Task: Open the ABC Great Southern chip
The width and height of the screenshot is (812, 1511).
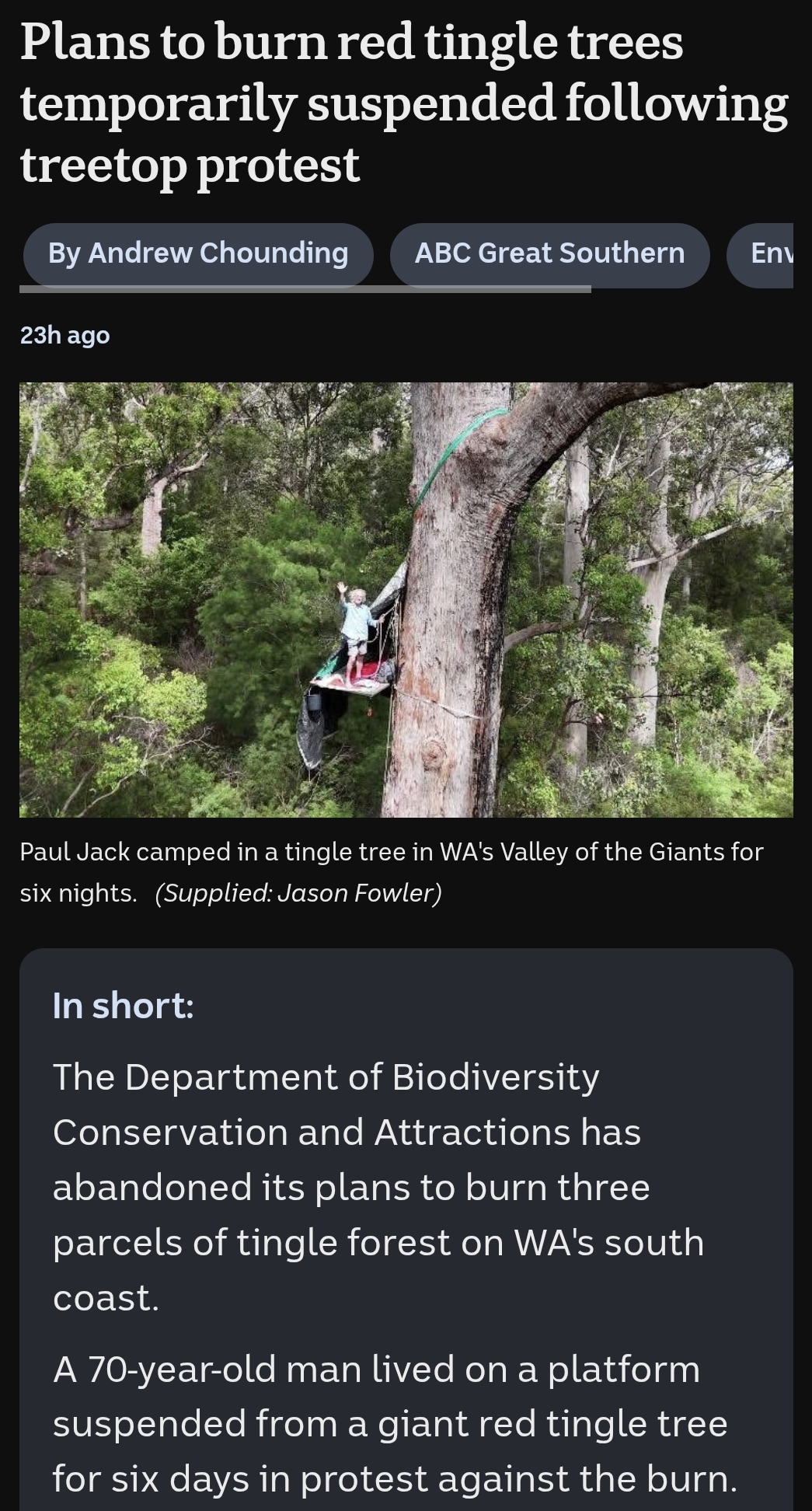Action: 549,253
